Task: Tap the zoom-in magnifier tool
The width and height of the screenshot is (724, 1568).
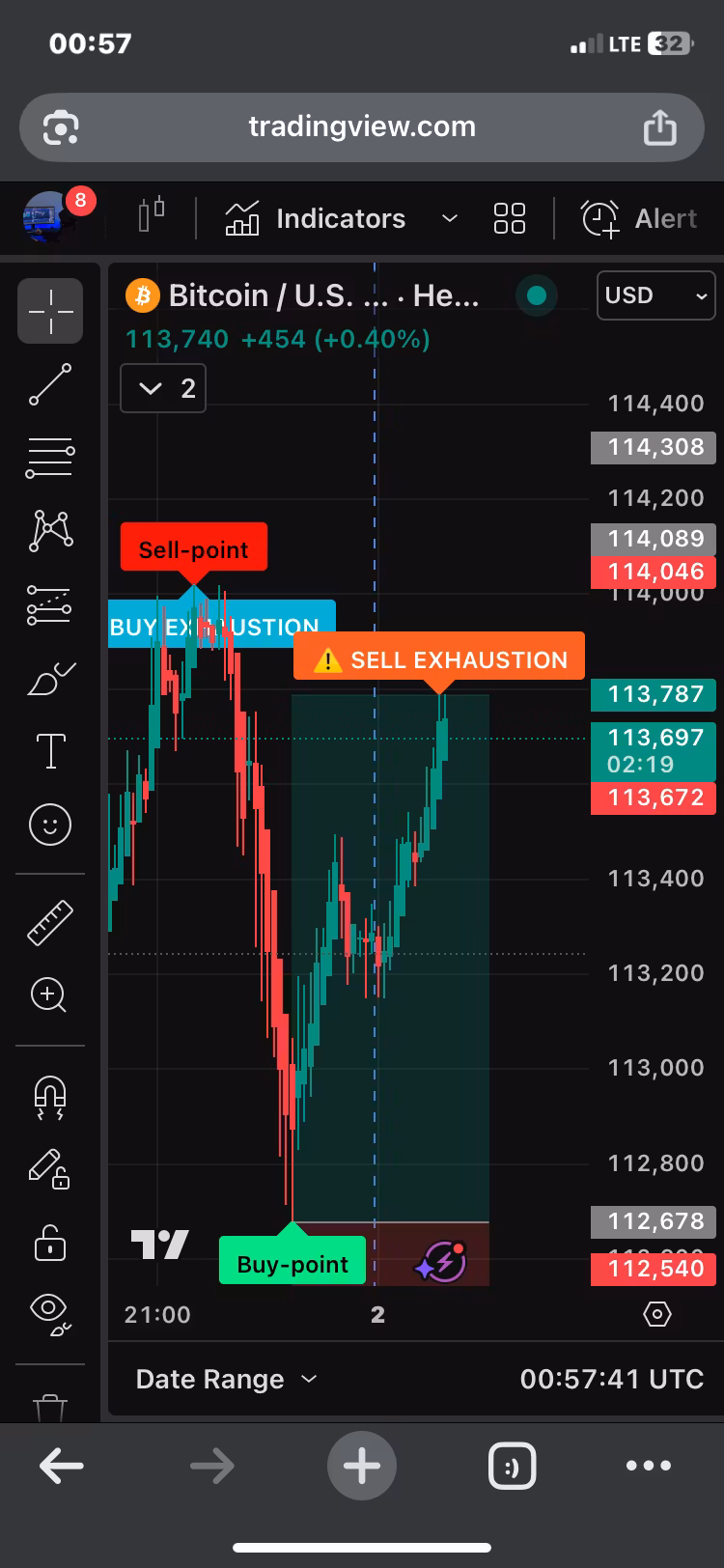Action: click(49, 994)
